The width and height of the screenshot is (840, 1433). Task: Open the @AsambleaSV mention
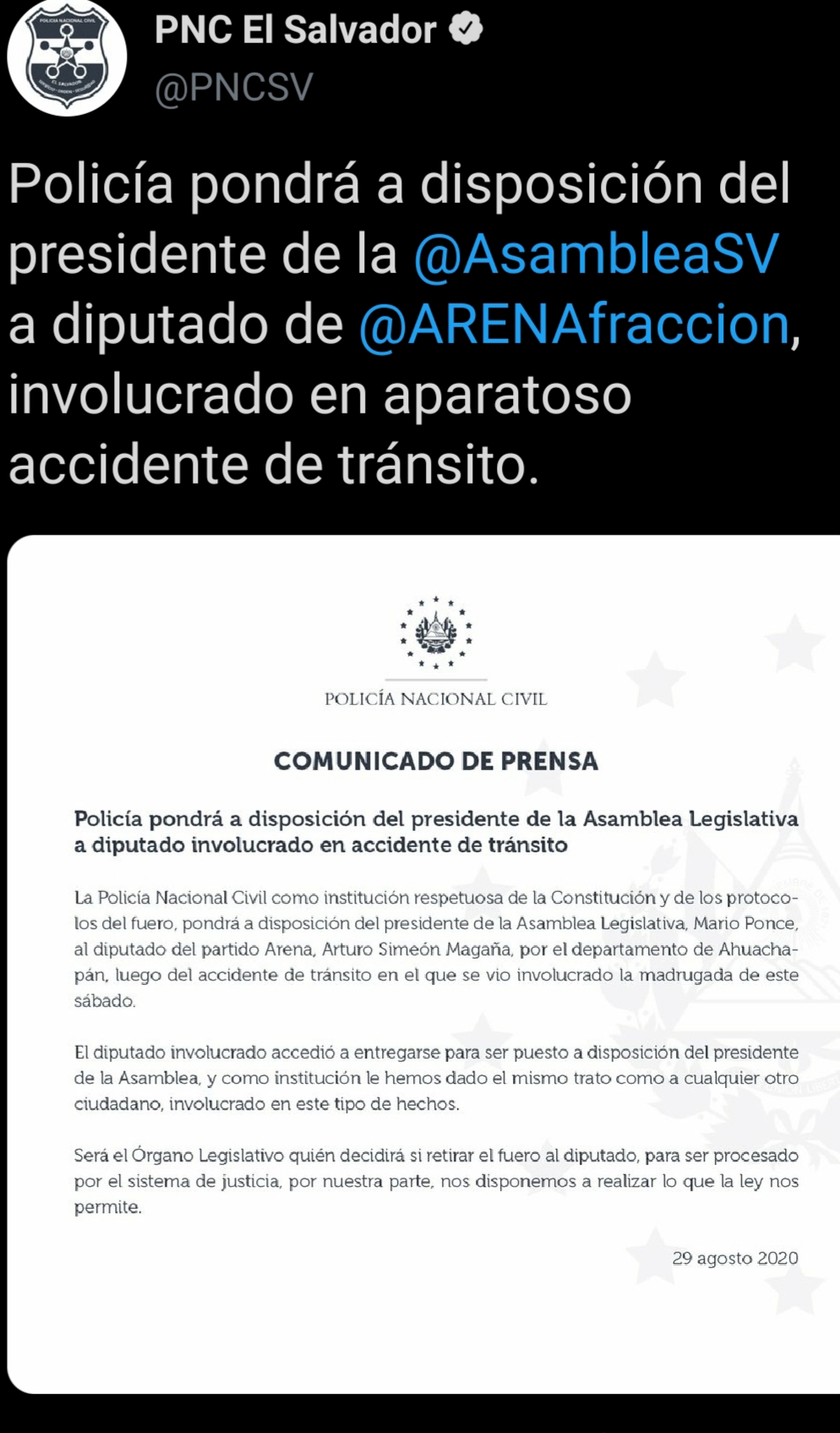pyautogui.click(x=596, y=254)
